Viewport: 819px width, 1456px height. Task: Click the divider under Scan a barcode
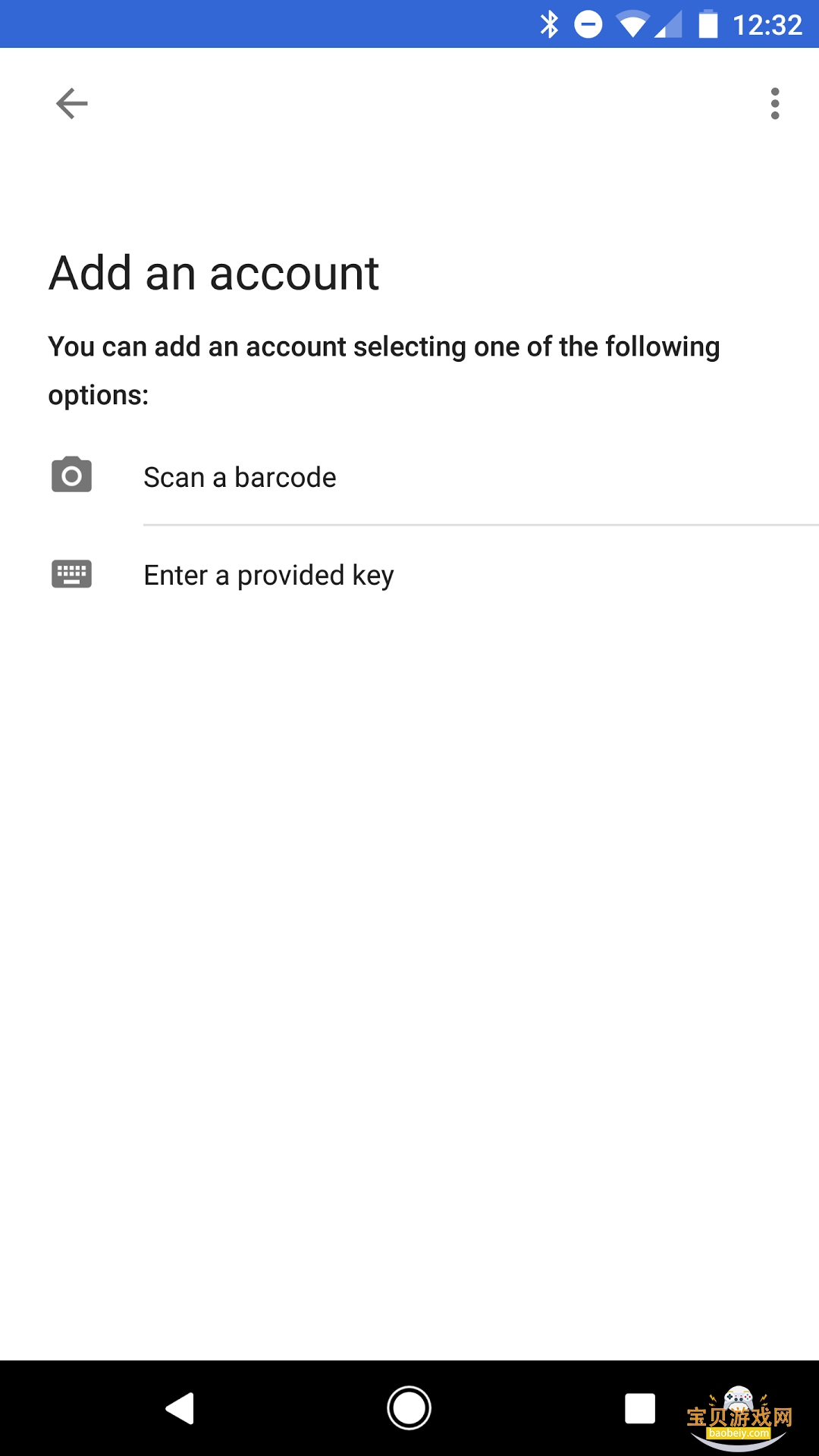[x=481, y=522]
